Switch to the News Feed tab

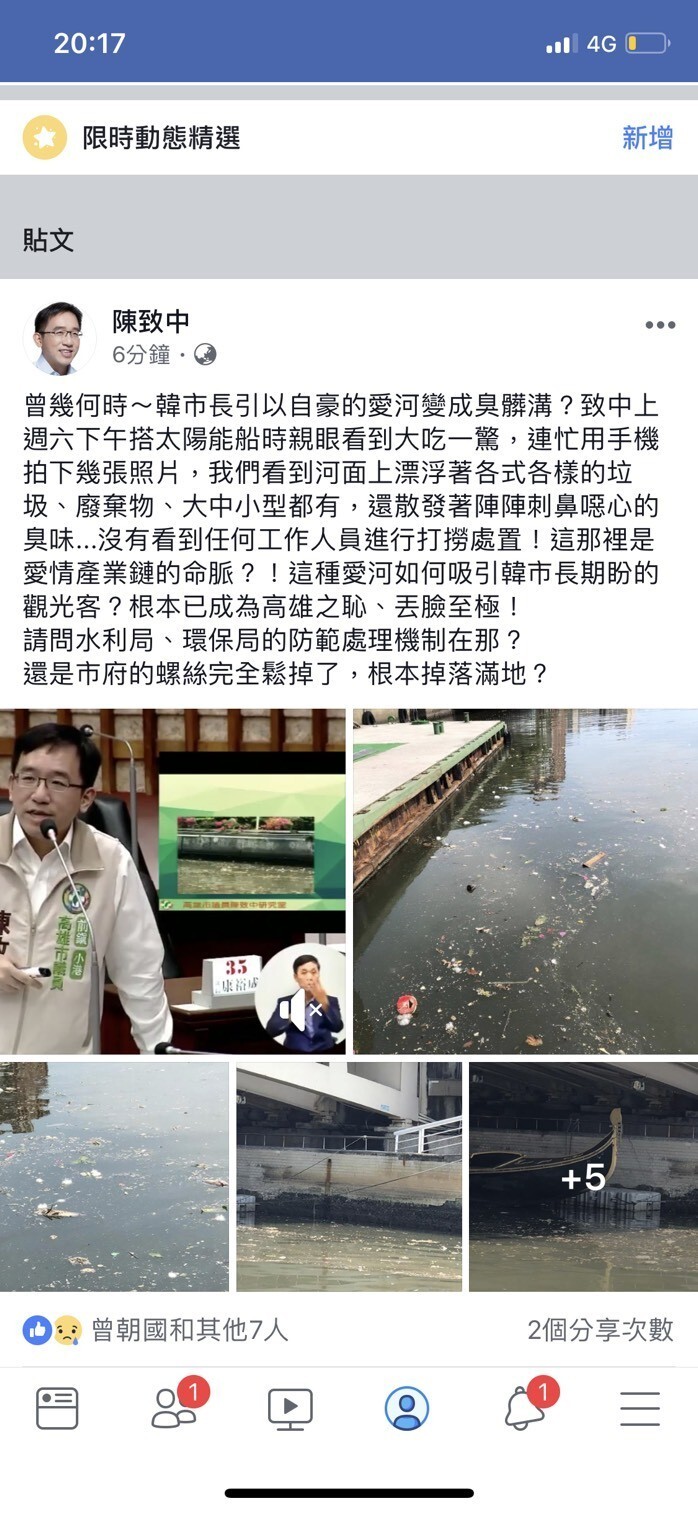tap(57, 1408)
